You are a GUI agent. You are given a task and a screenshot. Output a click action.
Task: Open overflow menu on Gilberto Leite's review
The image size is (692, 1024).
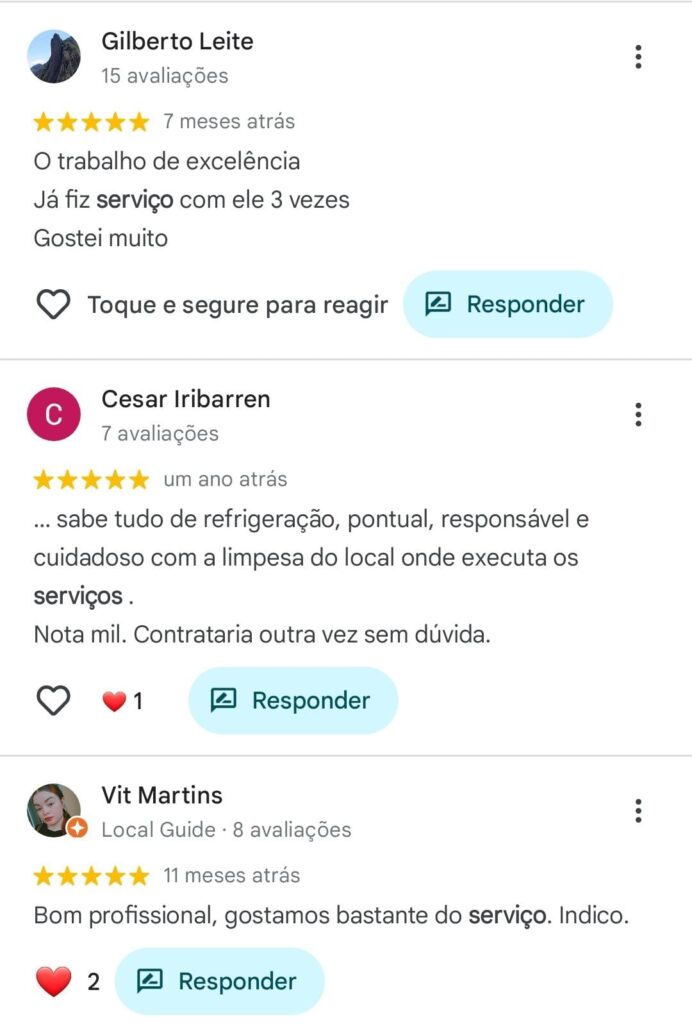638,57
